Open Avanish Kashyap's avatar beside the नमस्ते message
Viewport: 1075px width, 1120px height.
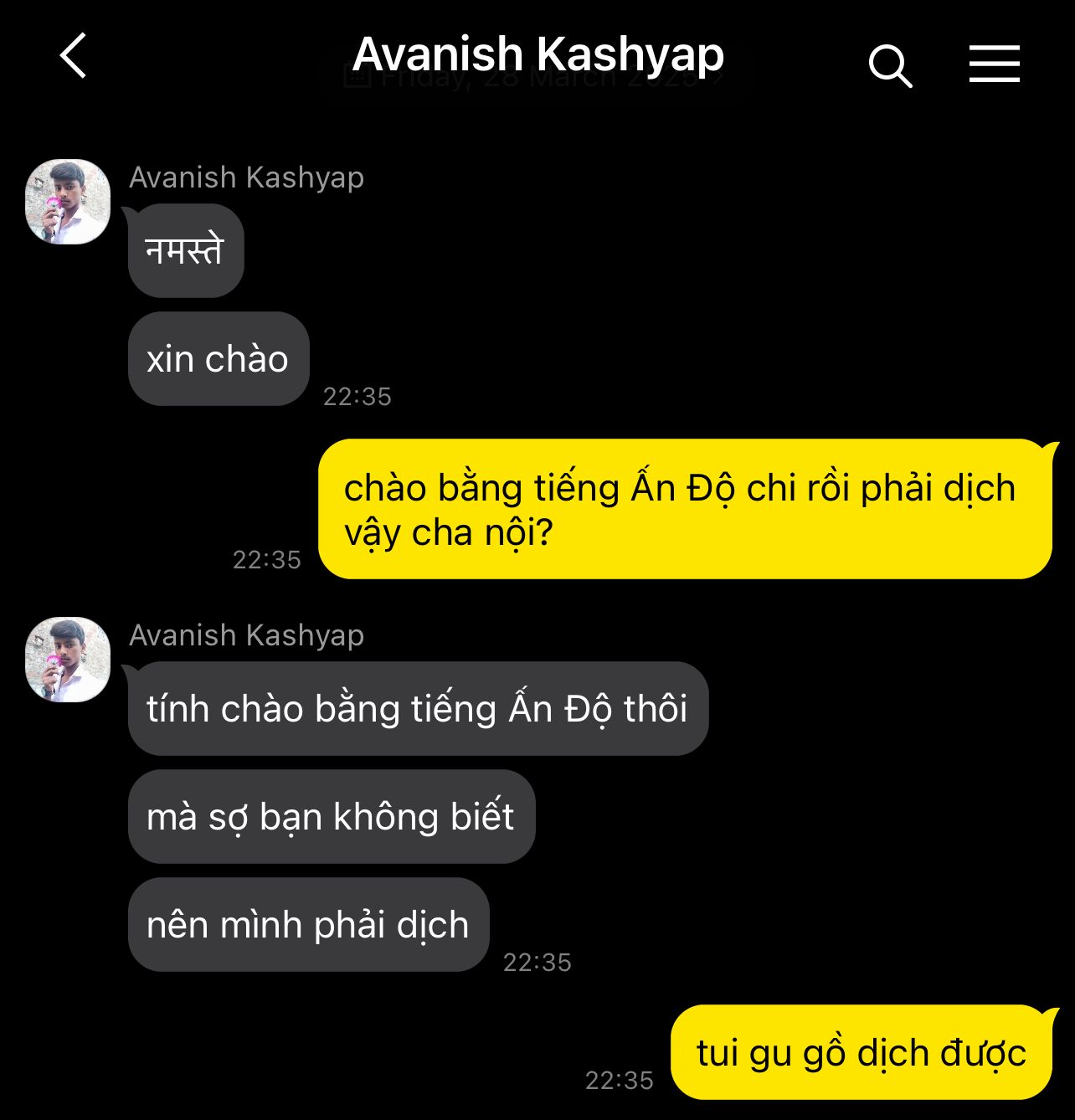point(68,202)
